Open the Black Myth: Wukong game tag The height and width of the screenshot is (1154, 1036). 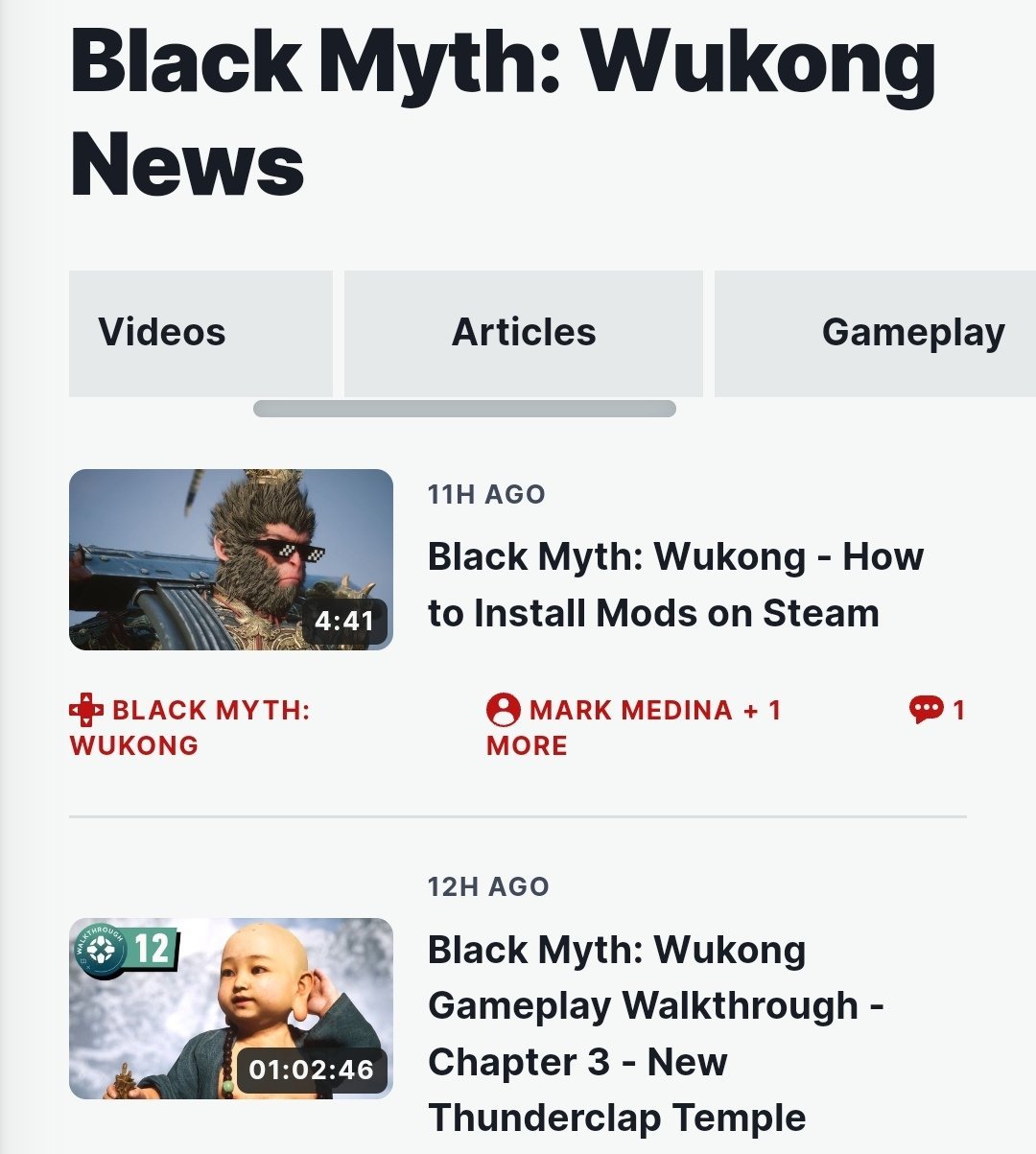(189, 727)
